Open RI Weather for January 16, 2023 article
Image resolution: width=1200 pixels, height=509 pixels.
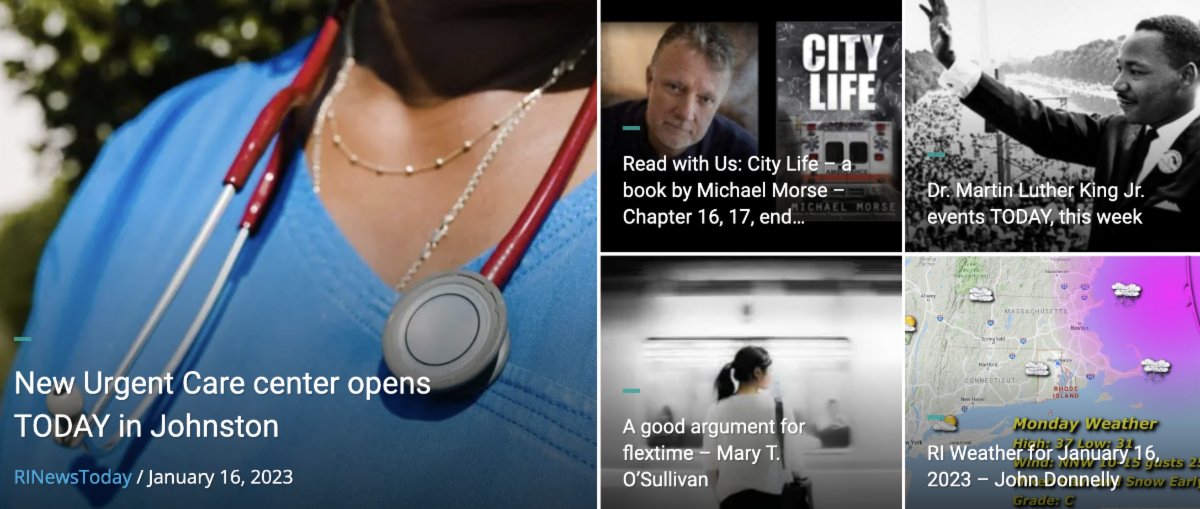point(1041,466)
